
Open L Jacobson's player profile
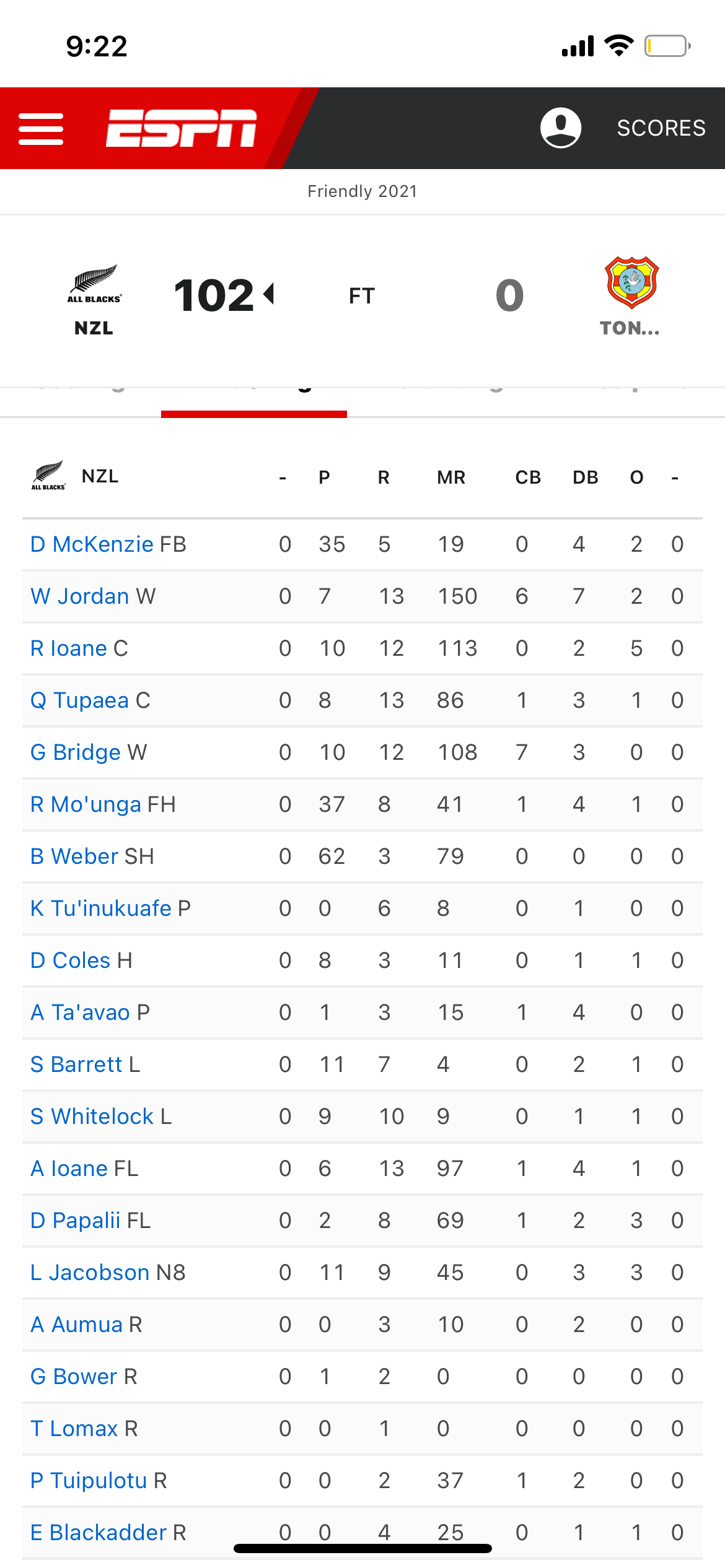point(90,1273)
